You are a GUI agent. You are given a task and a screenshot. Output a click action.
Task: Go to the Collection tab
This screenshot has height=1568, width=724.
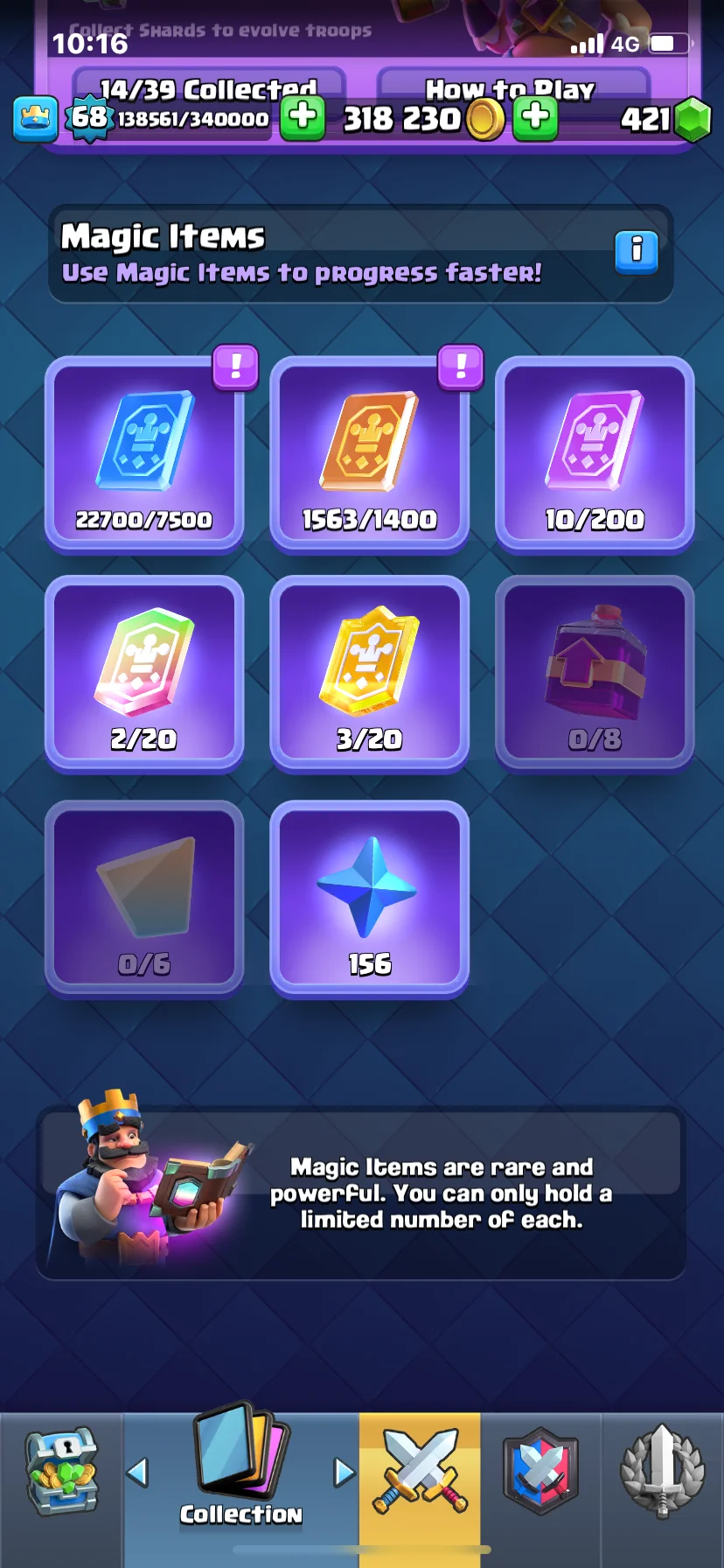pyautogui.click(x=240, y=1470)
